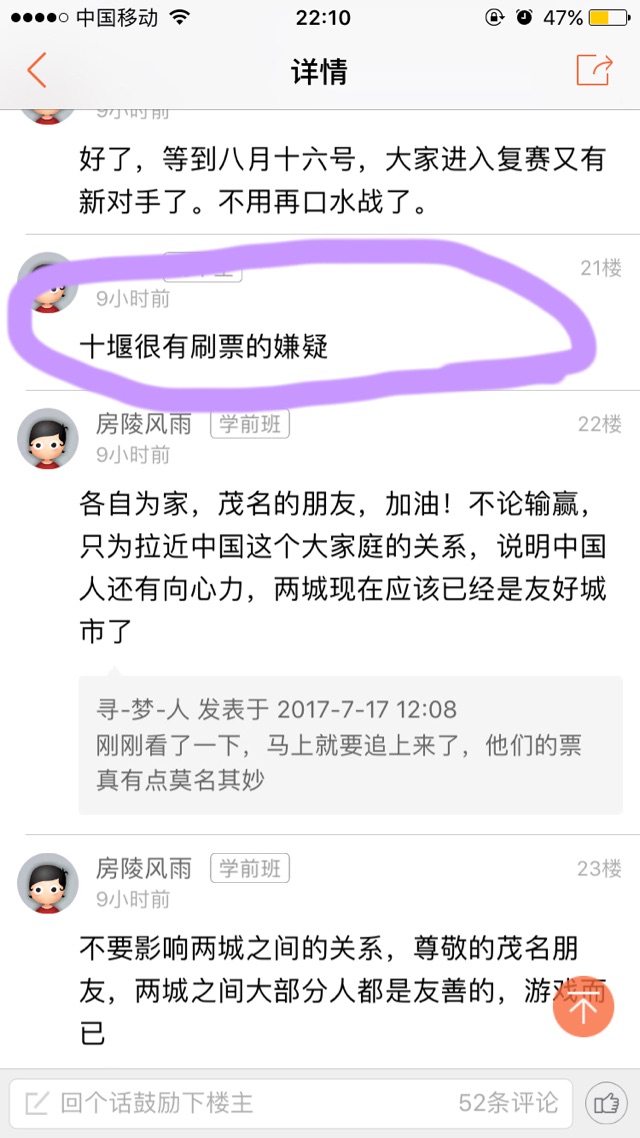Jump back to top with orange arrow
640x1138 pixels.
tap(583, 1007)
